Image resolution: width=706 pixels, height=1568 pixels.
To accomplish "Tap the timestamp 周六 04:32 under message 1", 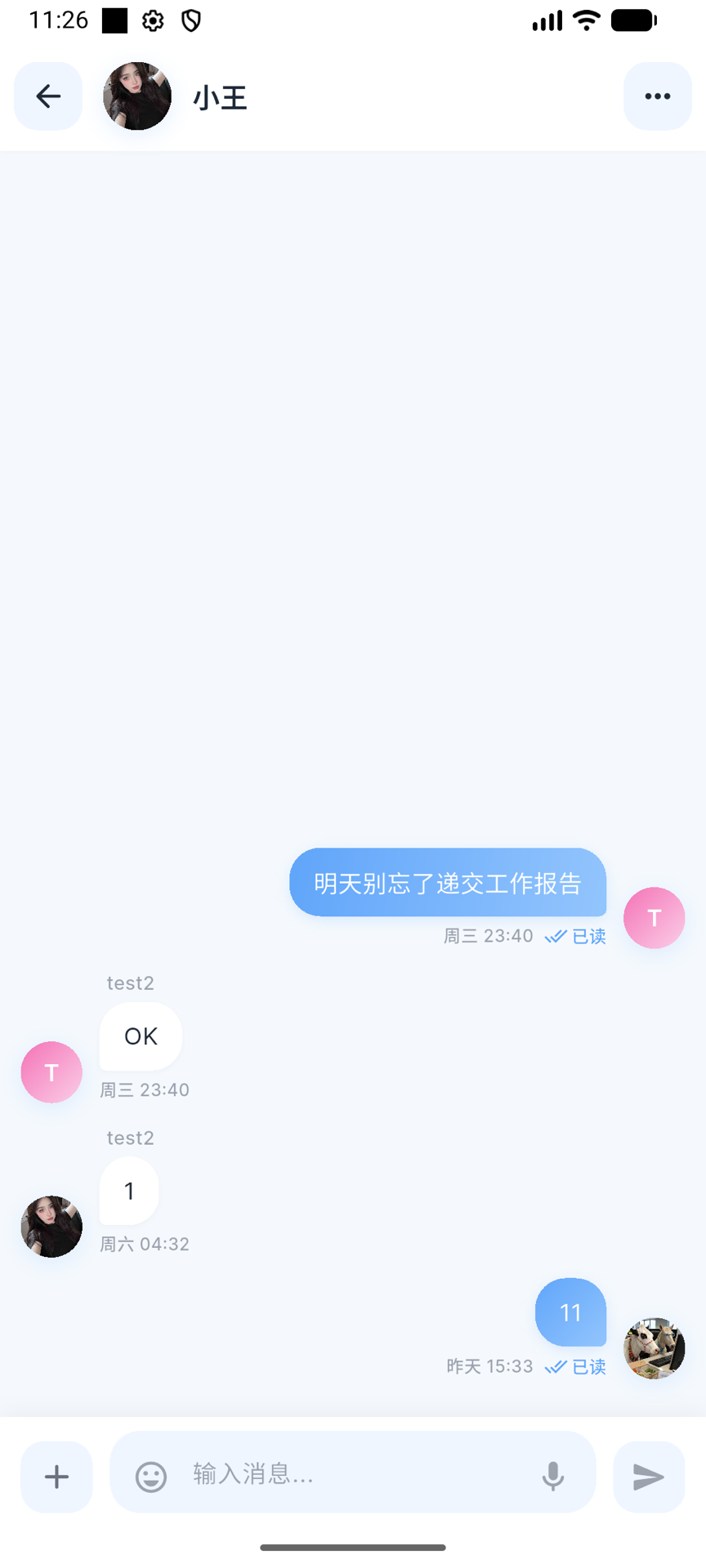I will coord(145,1244).
